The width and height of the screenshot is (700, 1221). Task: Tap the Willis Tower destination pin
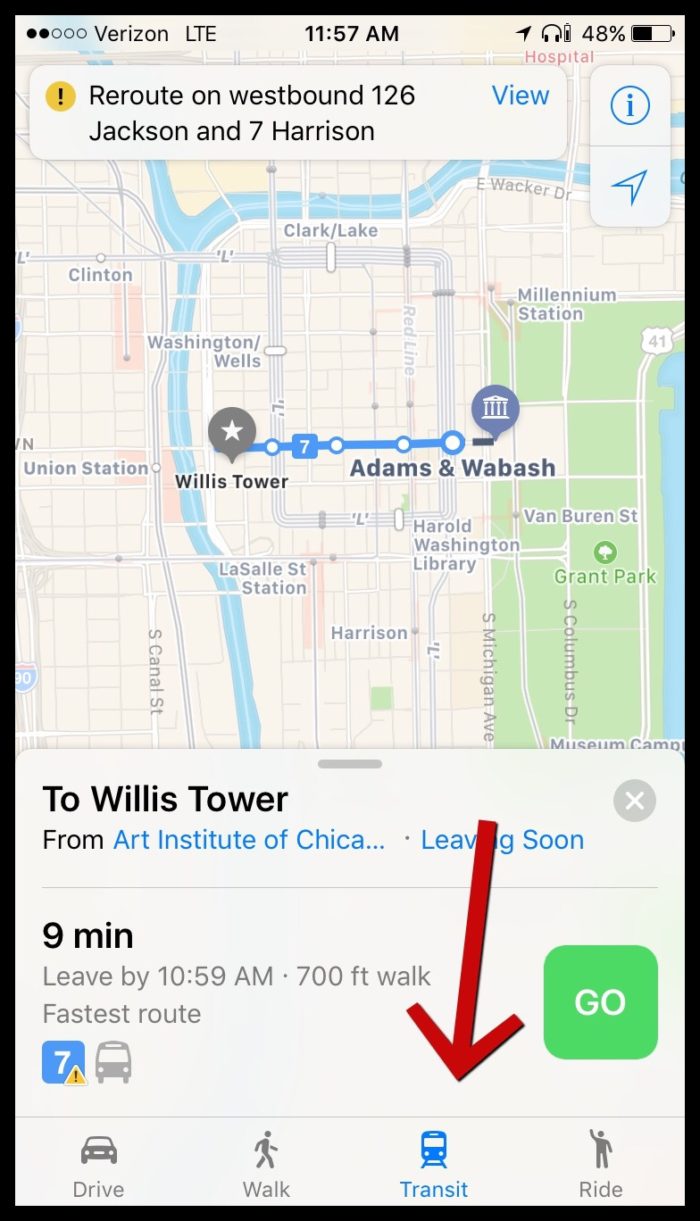232,432
